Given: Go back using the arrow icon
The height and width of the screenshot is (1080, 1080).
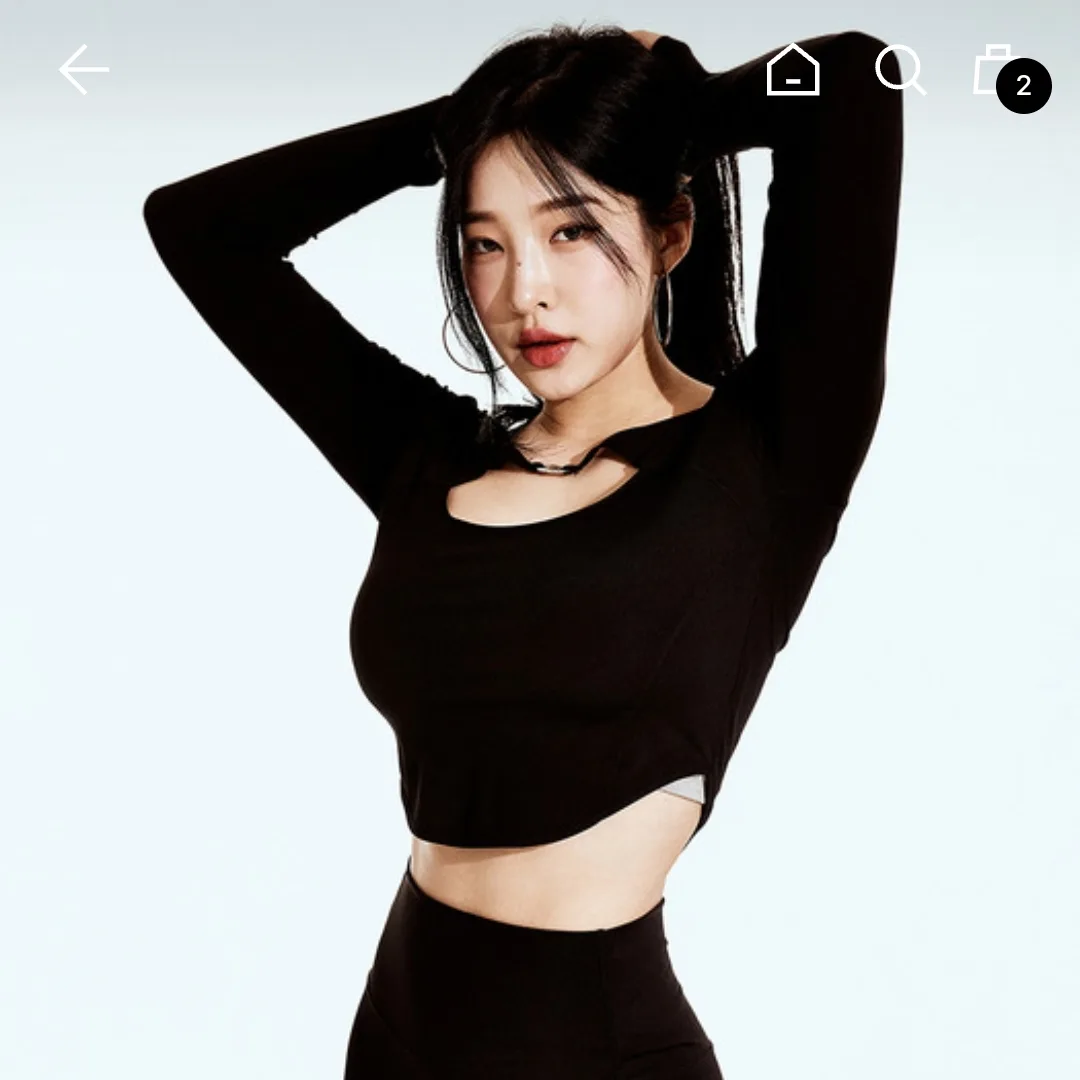Looking at the screenshot, I should [84, 70].
